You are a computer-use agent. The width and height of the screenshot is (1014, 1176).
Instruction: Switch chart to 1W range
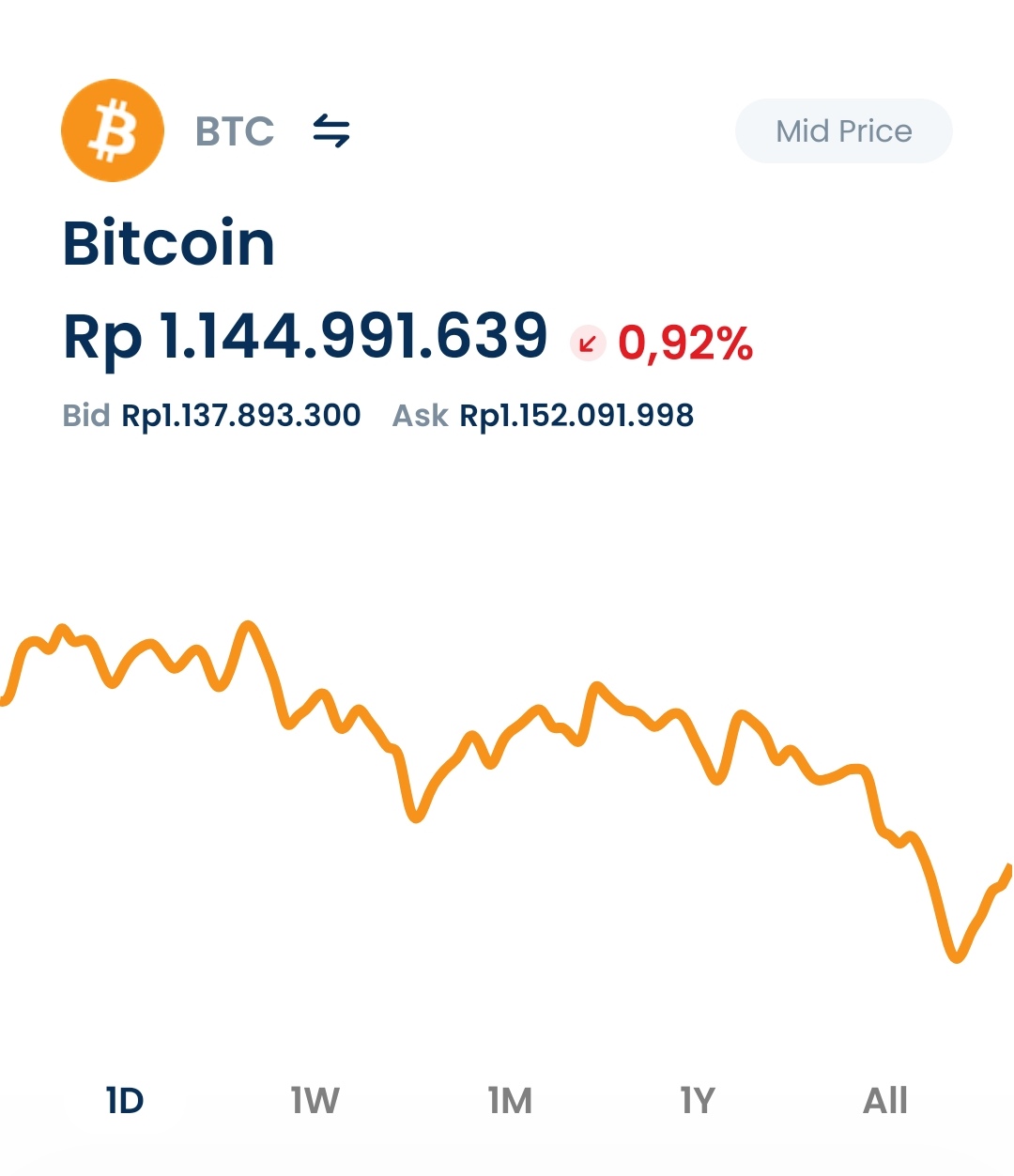coord(315,1100)
